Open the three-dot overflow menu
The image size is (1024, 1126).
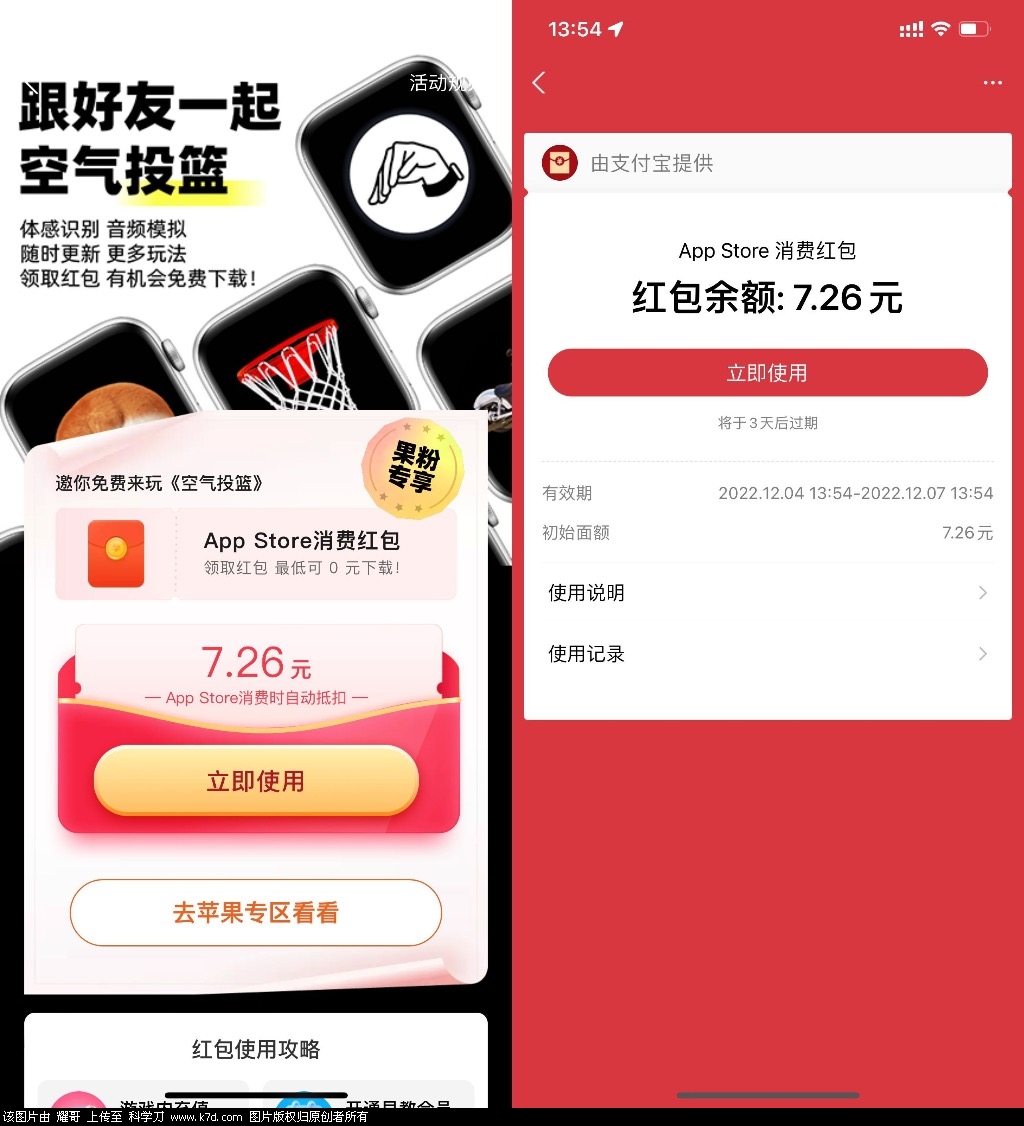click(x=992, y=83)
